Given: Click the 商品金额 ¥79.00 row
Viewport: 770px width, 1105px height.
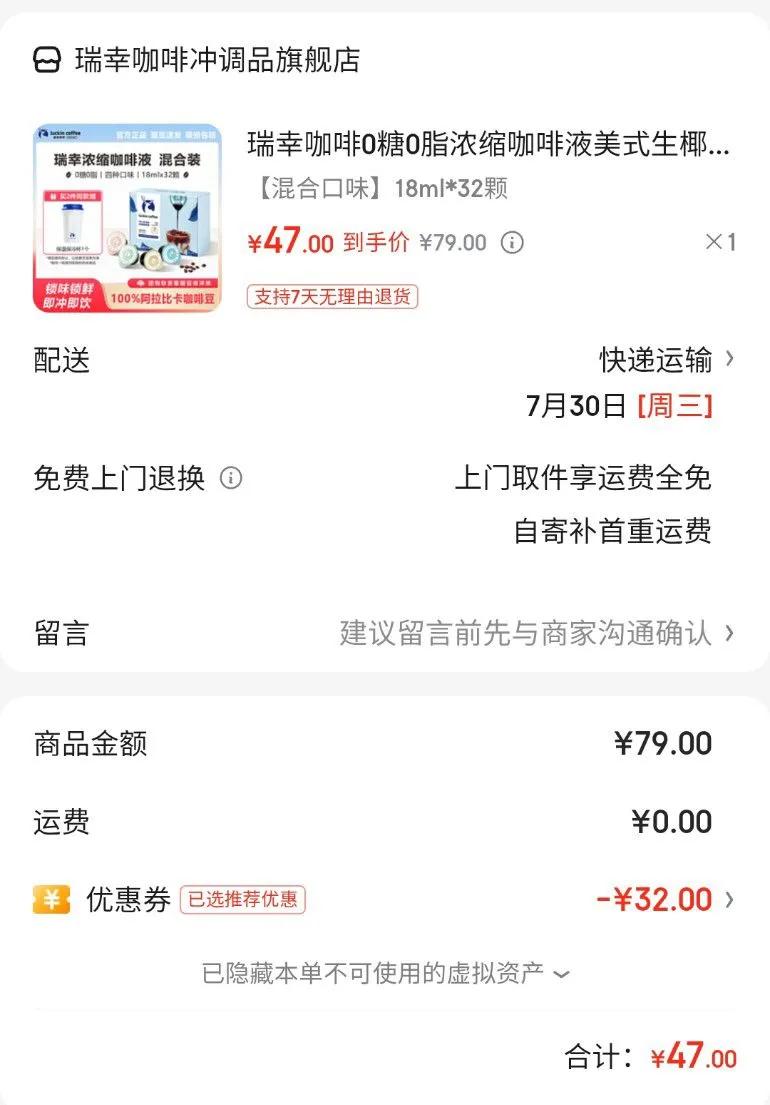Looking at the screenshot, I should 385,743.
